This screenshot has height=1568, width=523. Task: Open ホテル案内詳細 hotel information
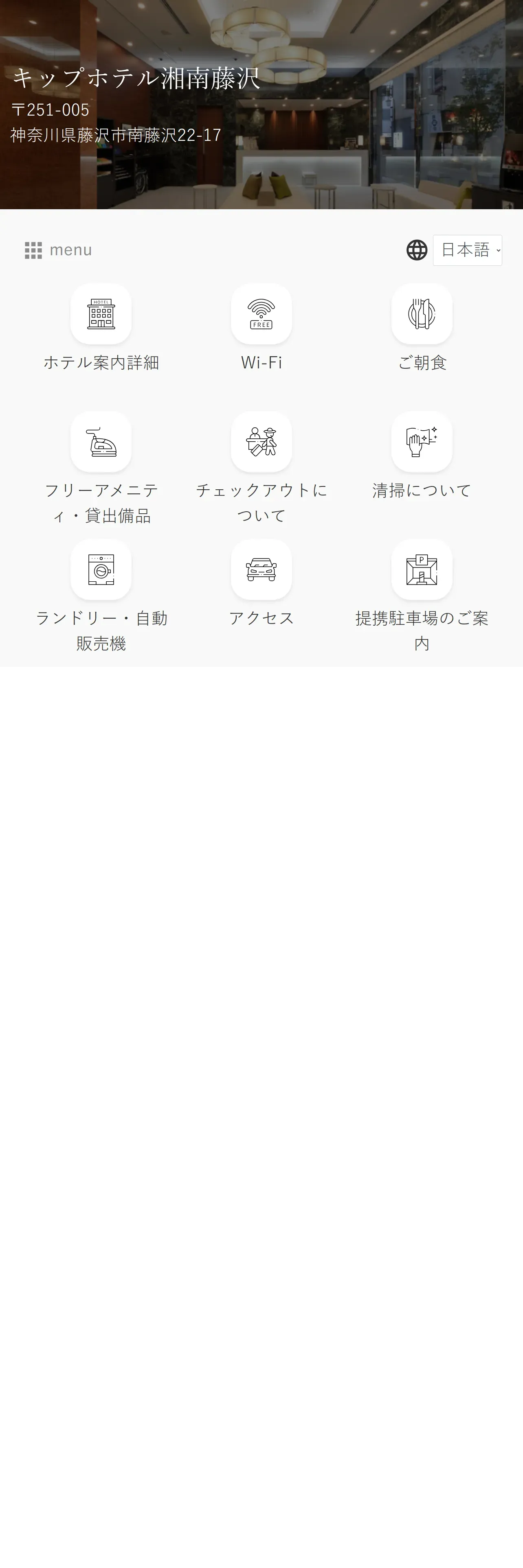point(101,315)
